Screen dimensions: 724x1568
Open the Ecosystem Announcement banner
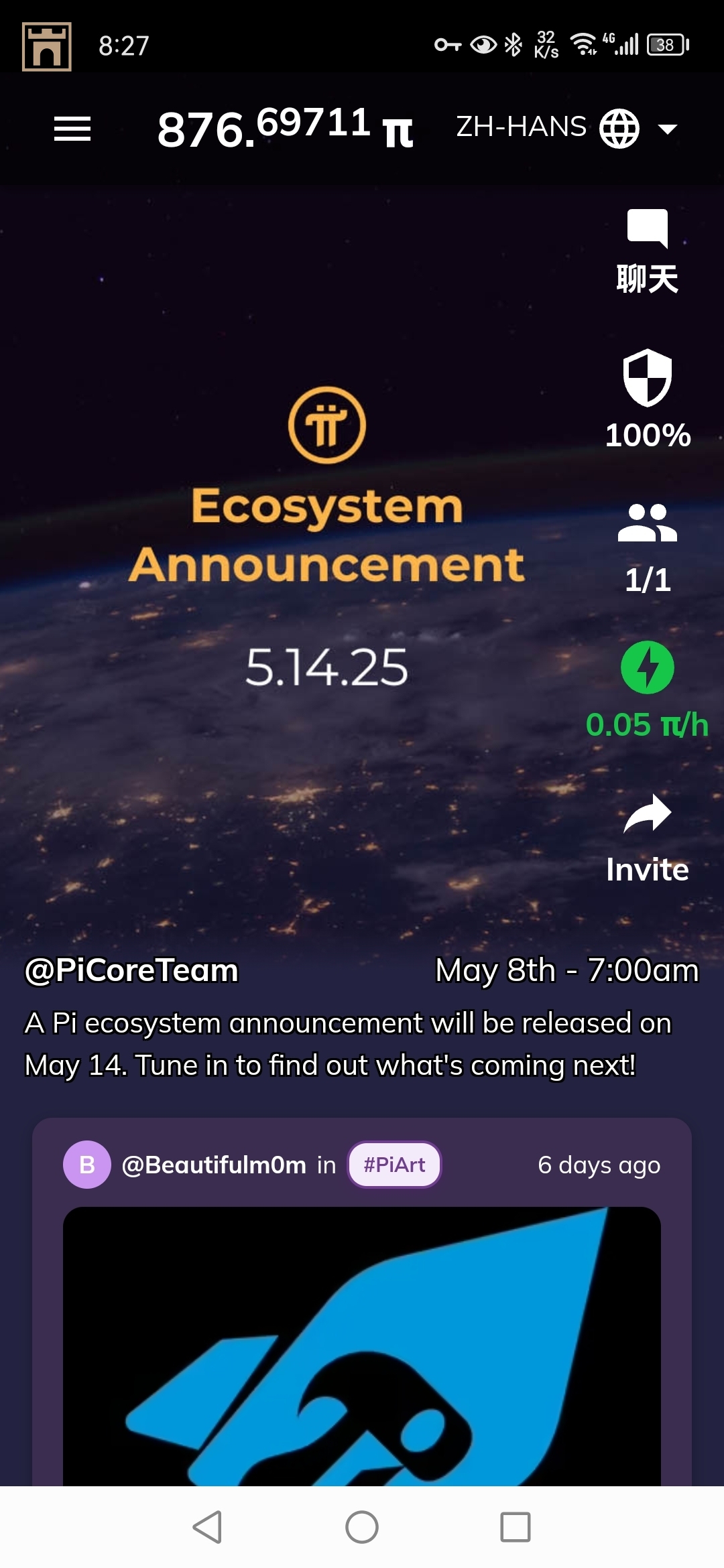[327, 536]
